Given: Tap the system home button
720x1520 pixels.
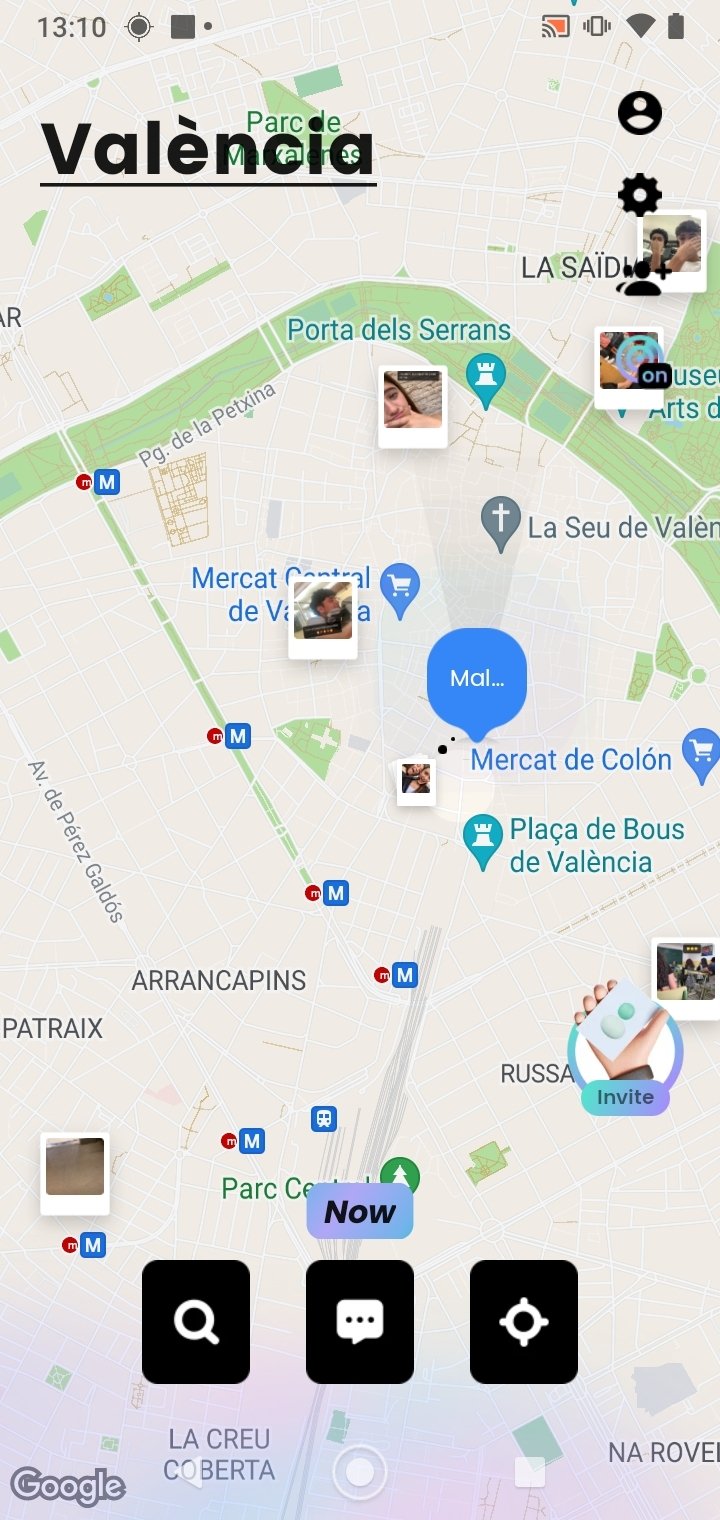Looking at the screenshot, I should 360,1472.
